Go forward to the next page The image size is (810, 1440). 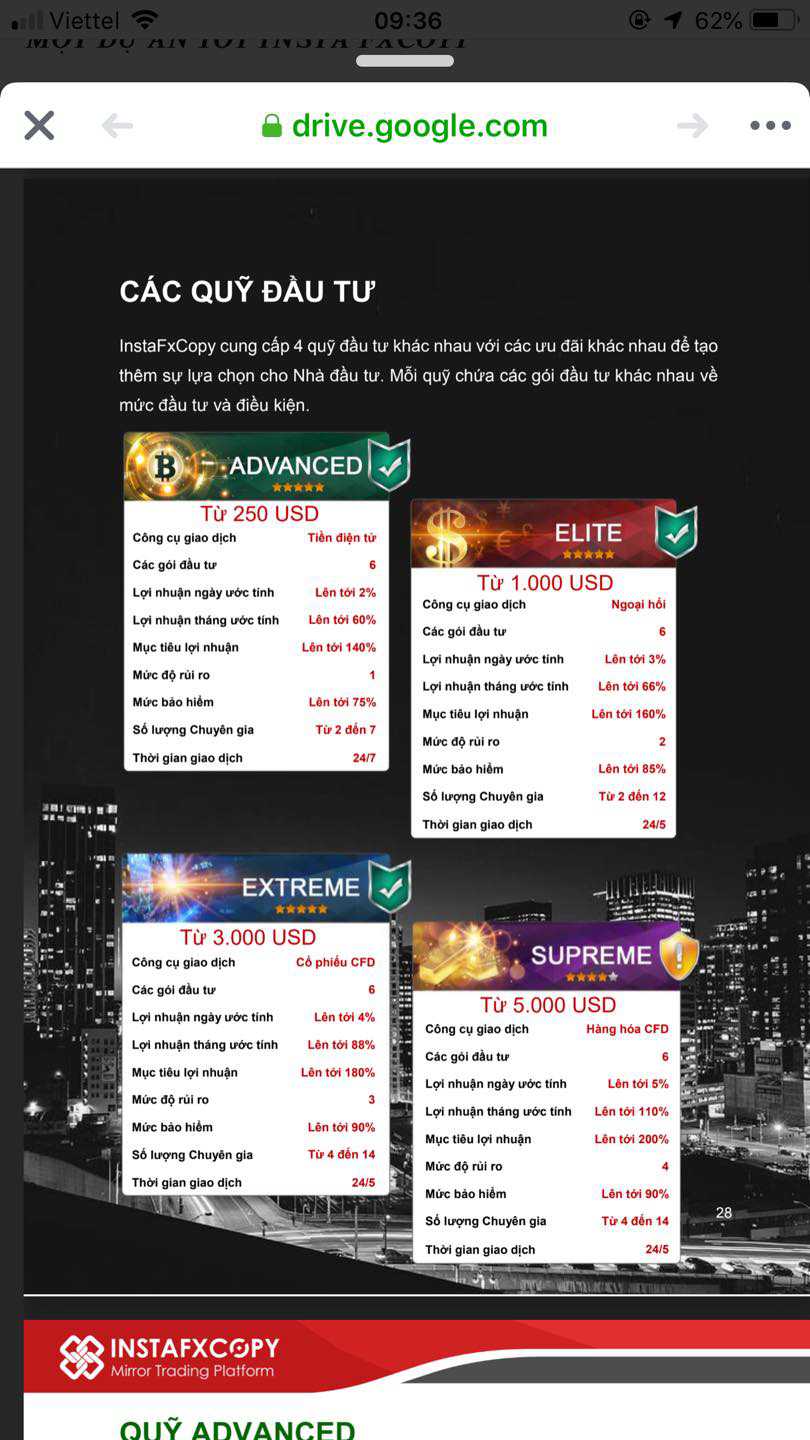(x=692, y=126)
